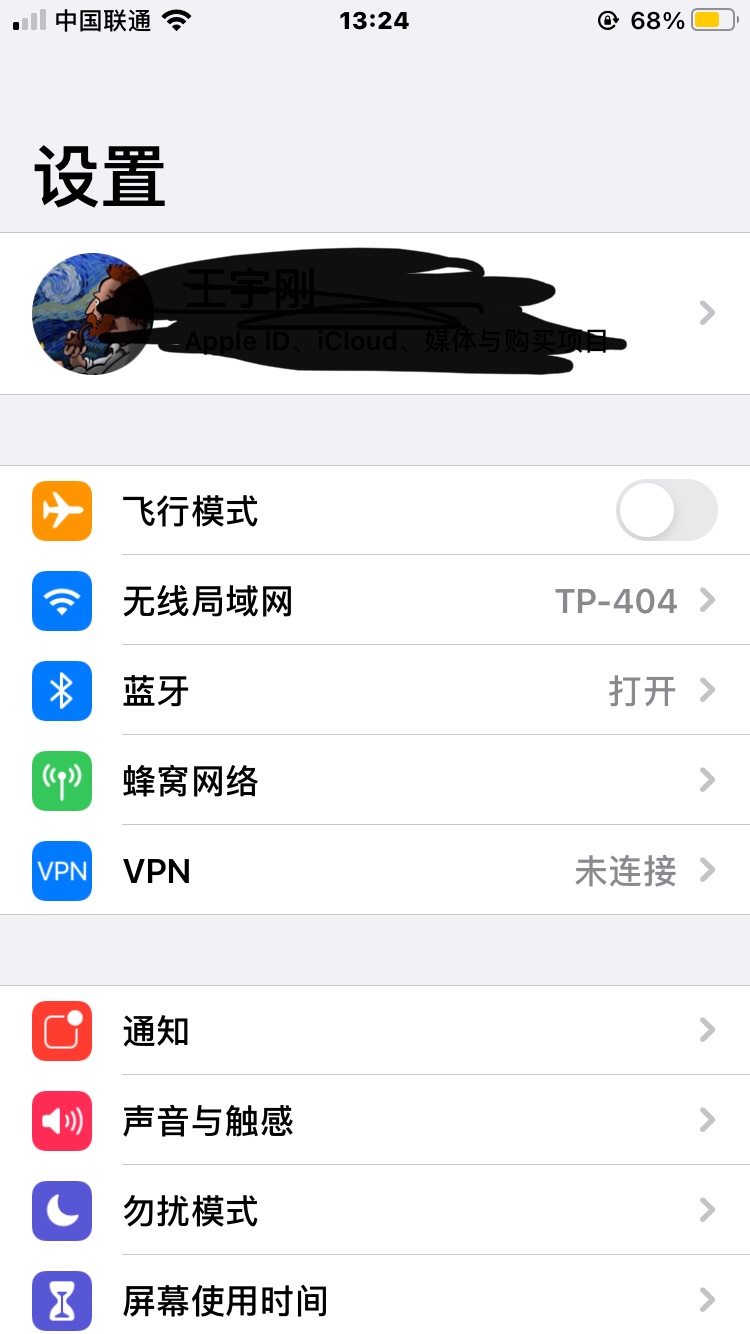Open the VPN settings row
This screenshot has height=1334, width=750.
pyautogui.click(x=375, y=871)
